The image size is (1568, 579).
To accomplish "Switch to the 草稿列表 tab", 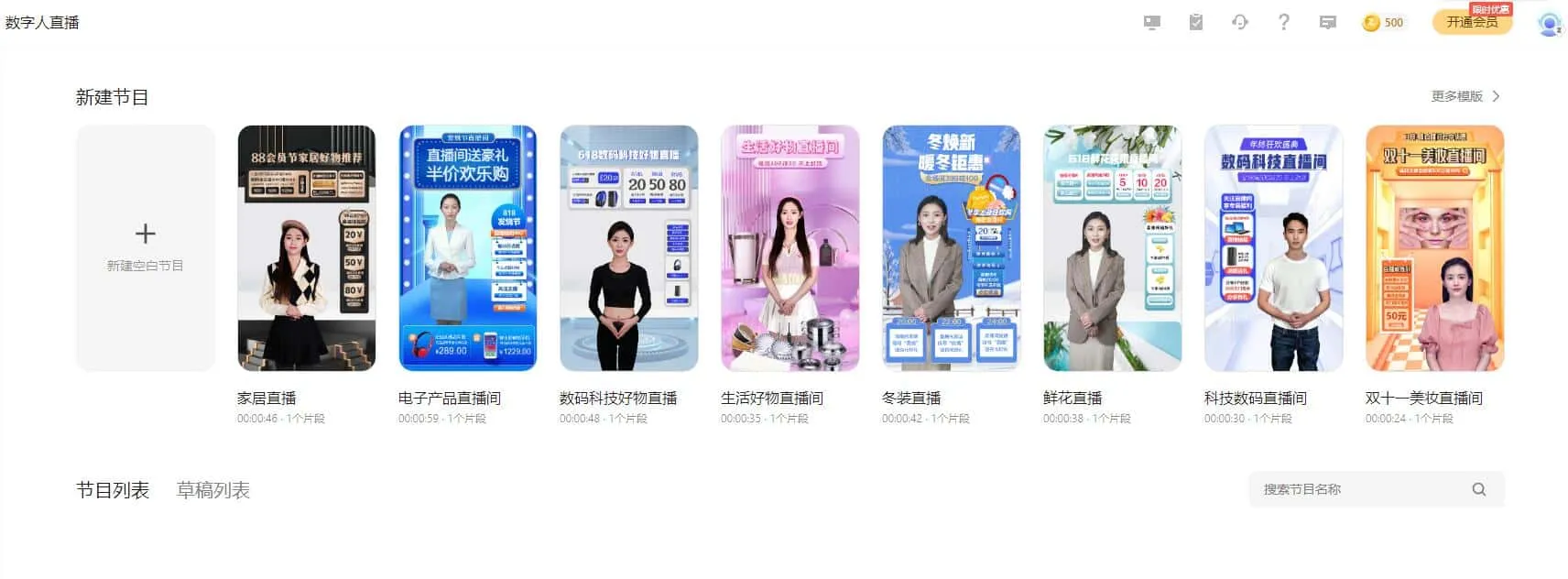I will [212, 490].
